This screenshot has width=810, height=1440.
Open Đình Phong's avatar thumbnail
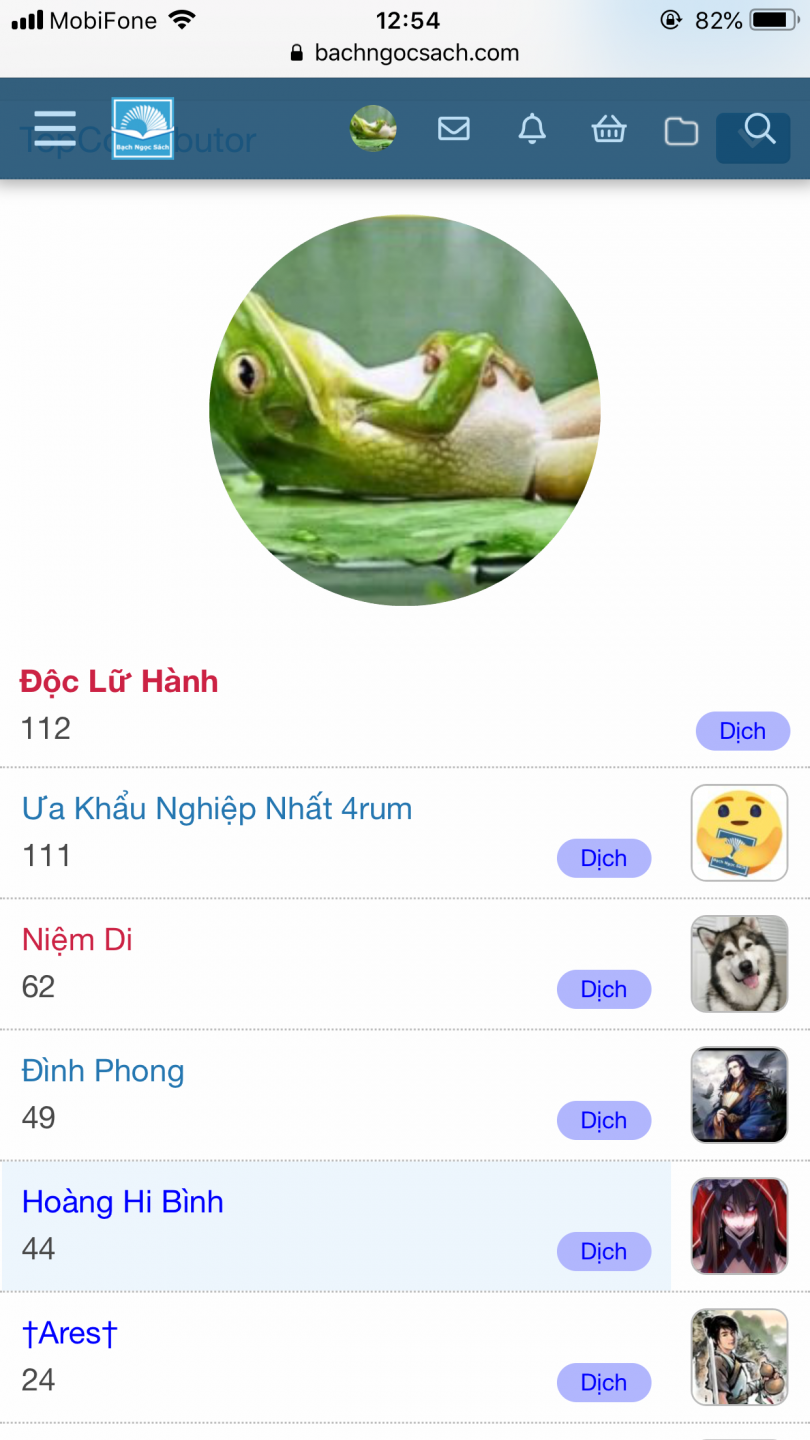click(x=739, y=1095)
